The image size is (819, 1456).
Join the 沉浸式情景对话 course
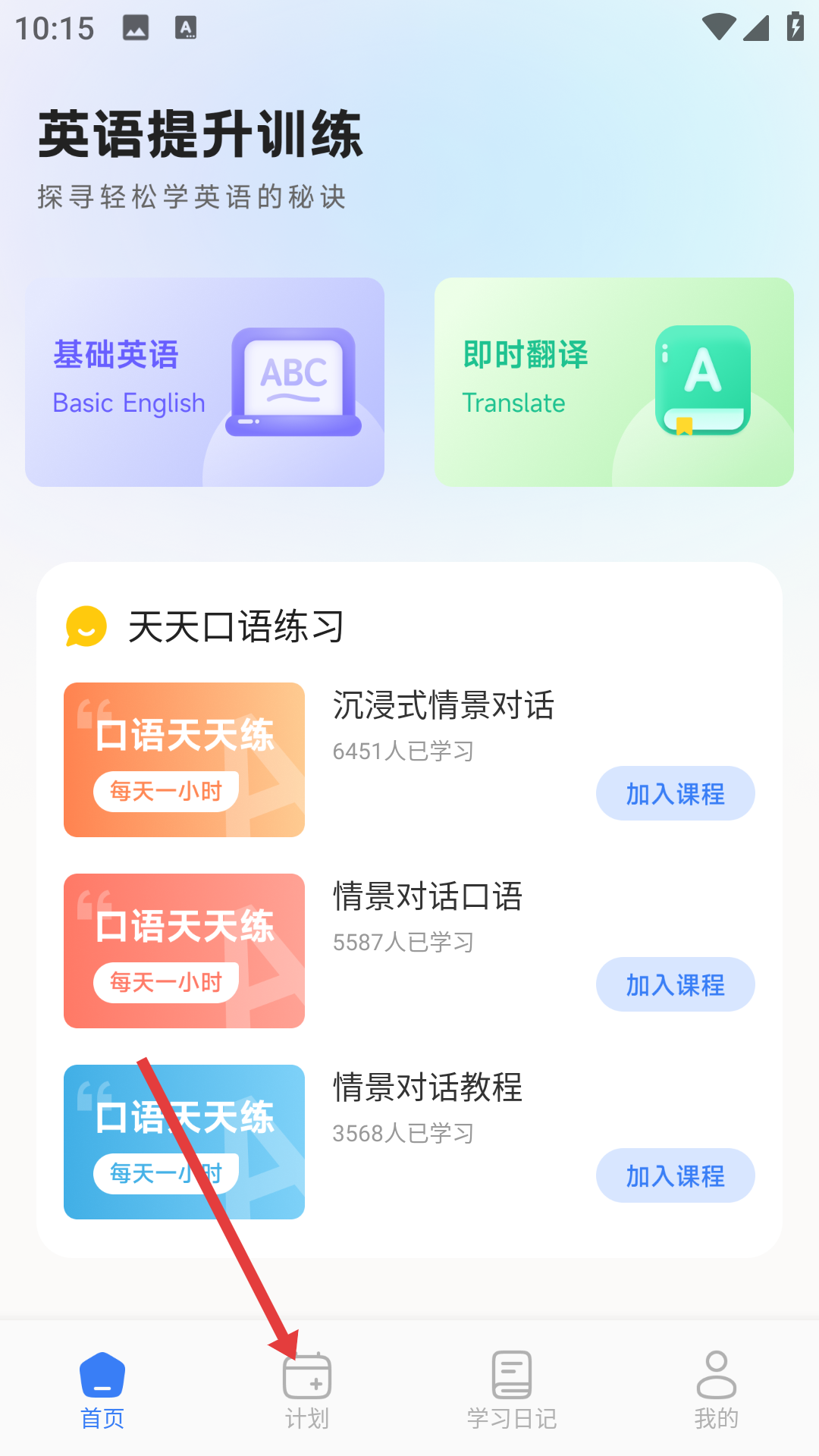click(x=675, y=793)
